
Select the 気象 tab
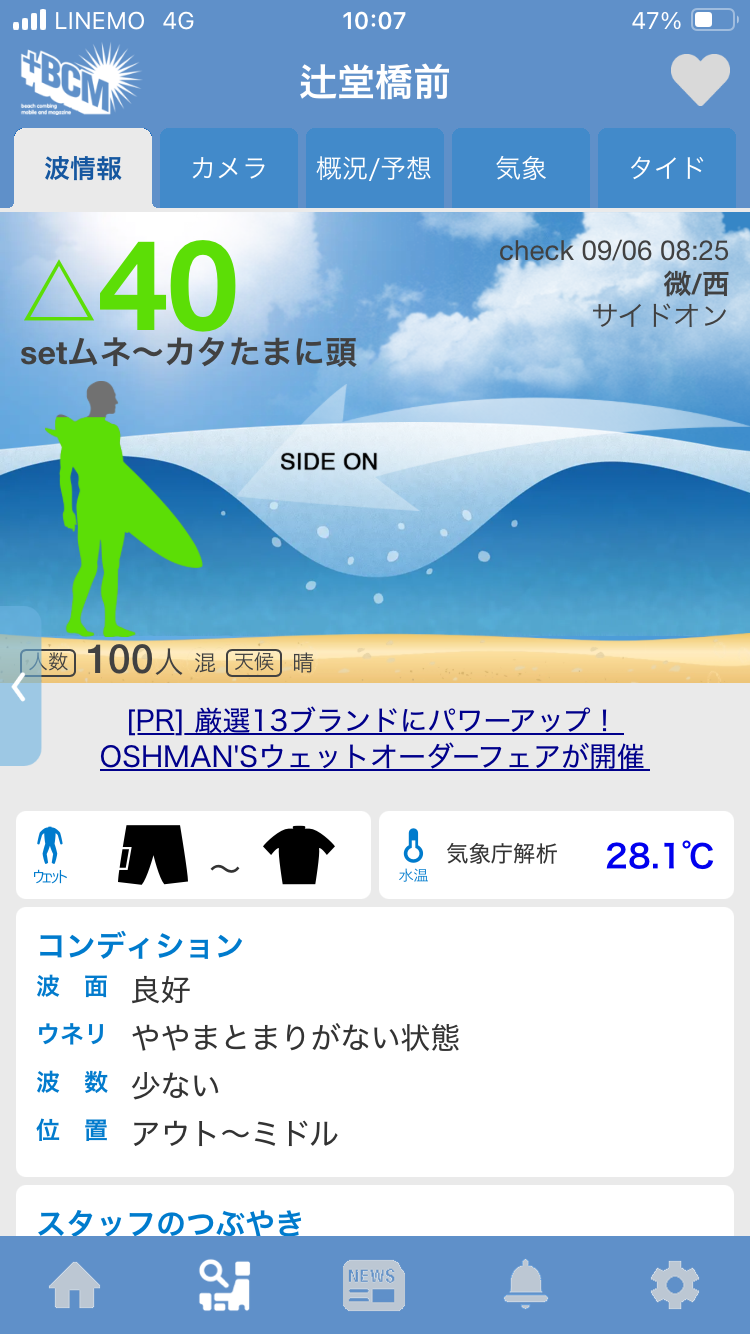pyautogui.click(x=521, y=168)
